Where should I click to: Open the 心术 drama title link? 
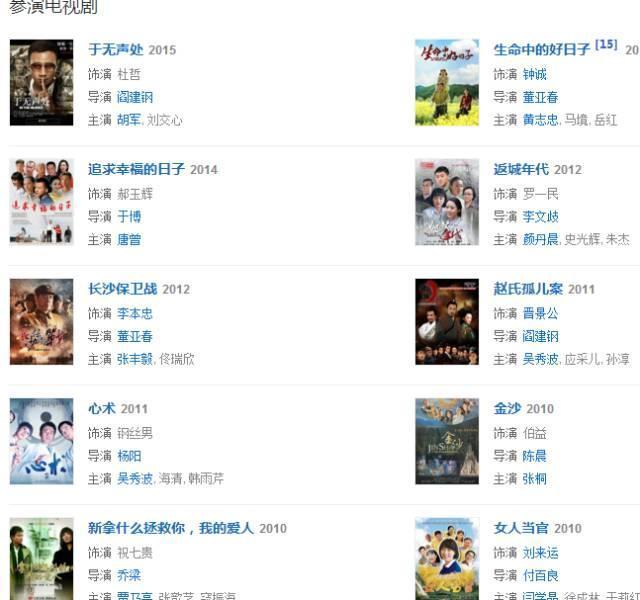(x=102, y=408)
